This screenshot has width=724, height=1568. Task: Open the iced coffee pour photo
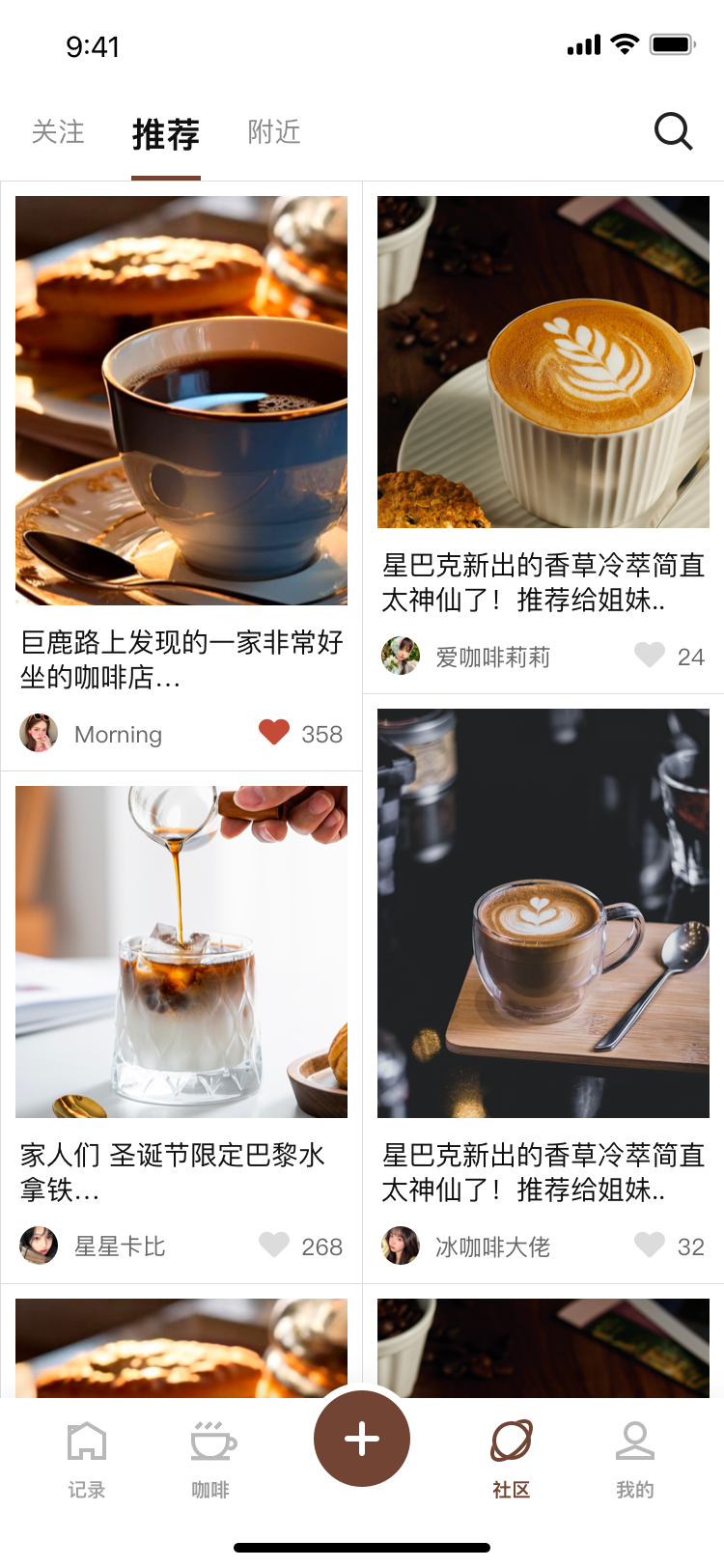181,950
